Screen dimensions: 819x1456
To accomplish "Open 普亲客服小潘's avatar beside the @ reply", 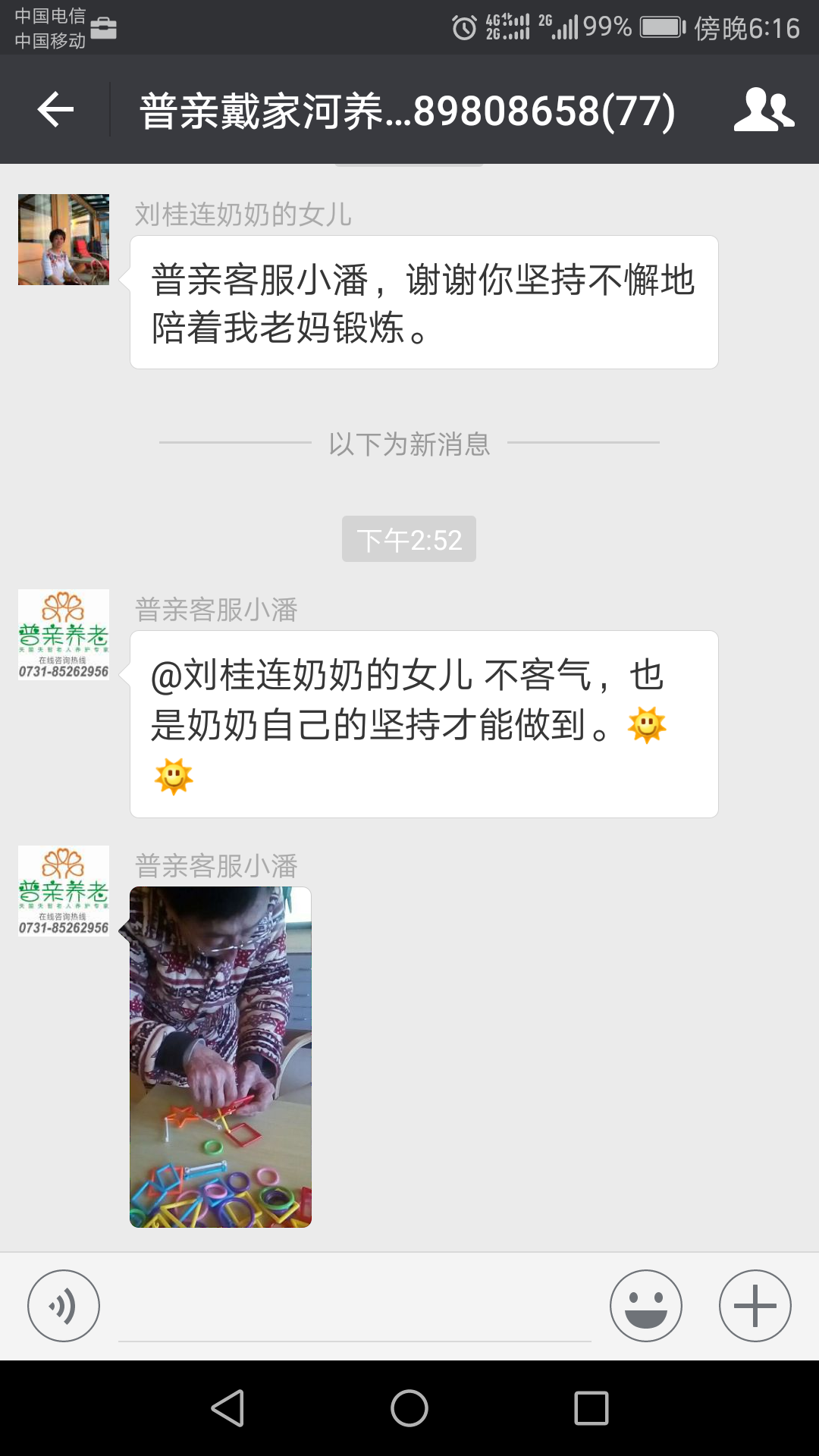I will pos(64,635).
